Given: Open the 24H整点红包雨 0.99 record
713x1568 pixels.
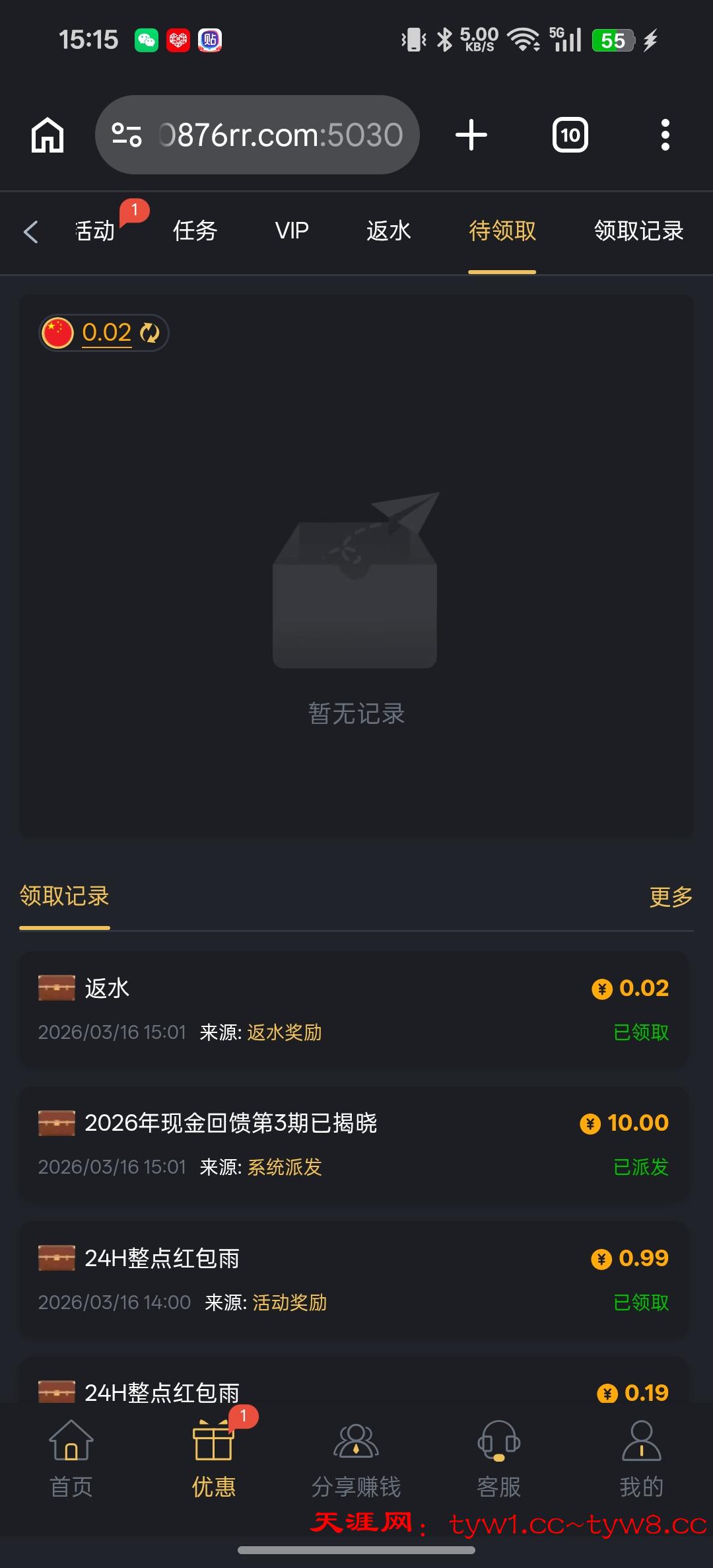Looking at the screenshot, I should click(x=354, y=1279).
